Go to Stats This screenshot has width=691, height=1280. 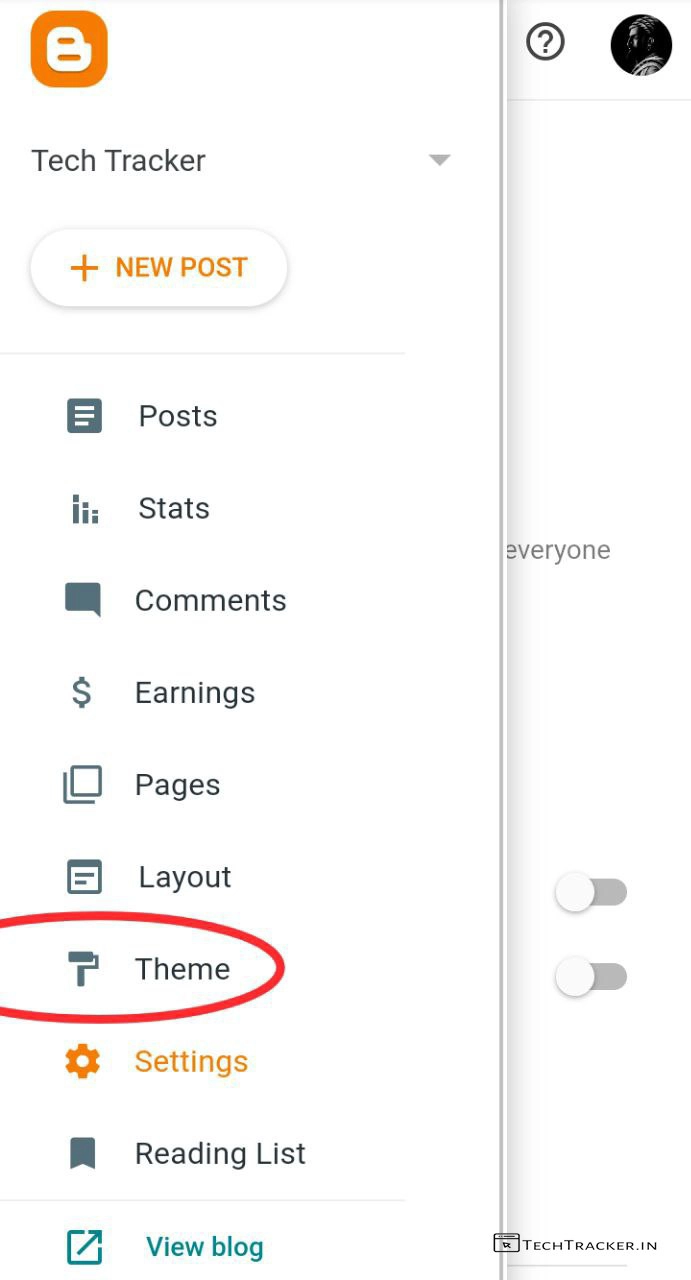click(x=173, y=508)
